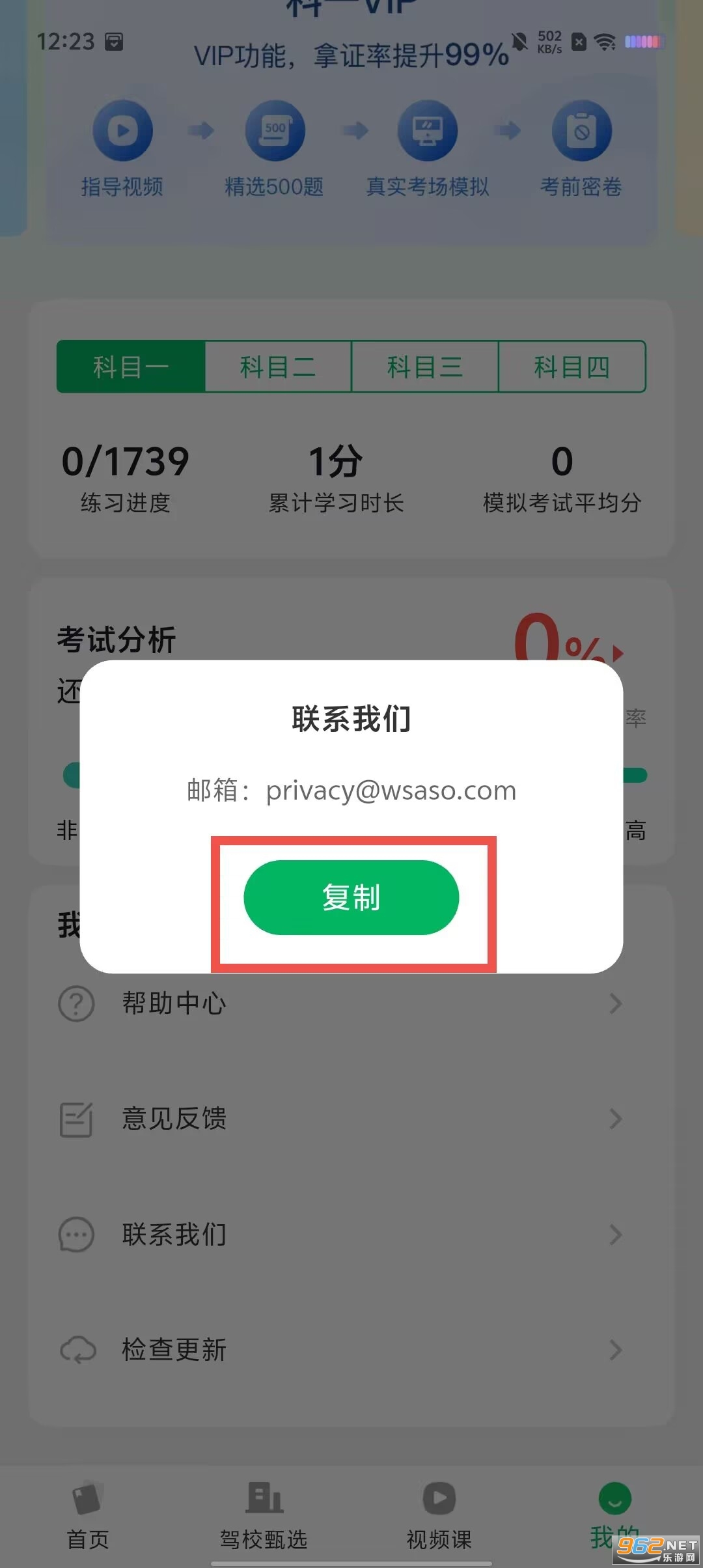Viewport: 703px width, 1568px height.
Task: Open 精选500题 VIP feature
Action: point(275,147)
